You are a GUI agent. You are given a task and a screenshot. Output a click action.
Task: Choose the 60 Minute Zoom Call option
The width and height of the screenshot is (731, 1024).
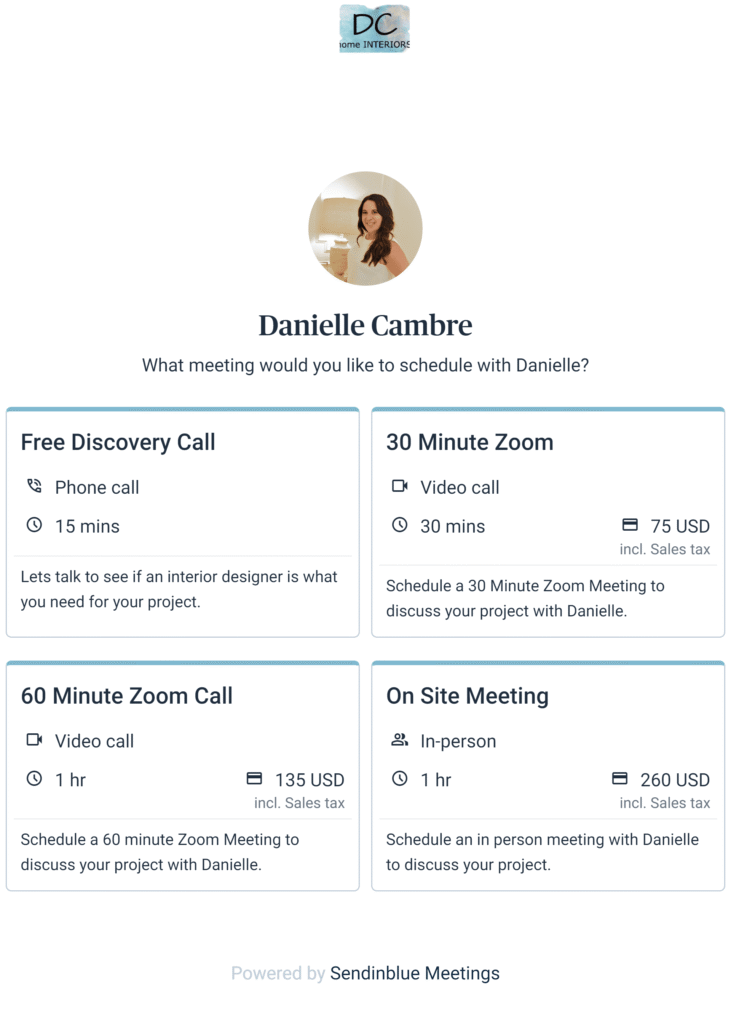182,775
